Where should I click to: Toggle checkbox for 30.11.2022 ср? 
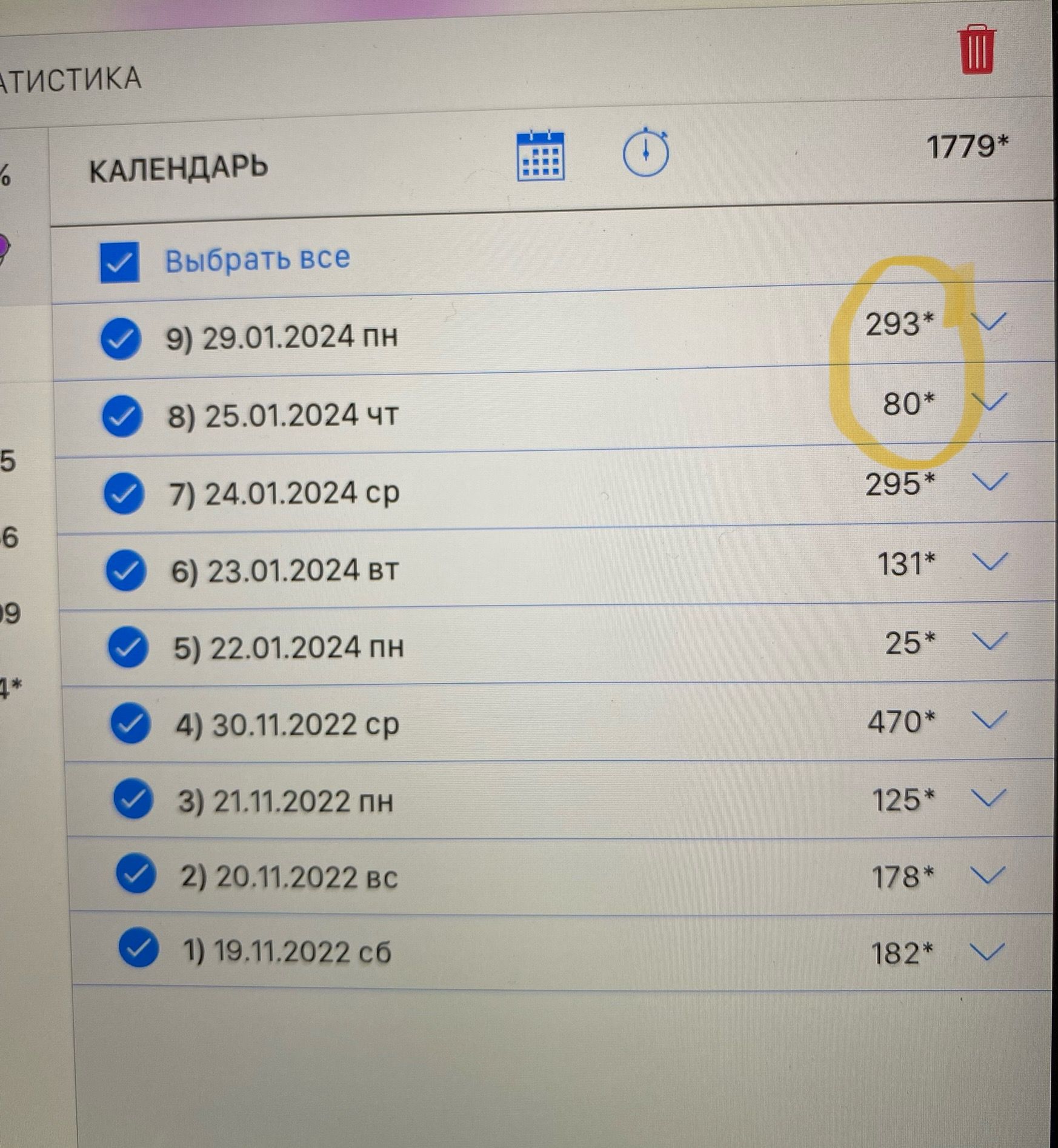point(130,723)
